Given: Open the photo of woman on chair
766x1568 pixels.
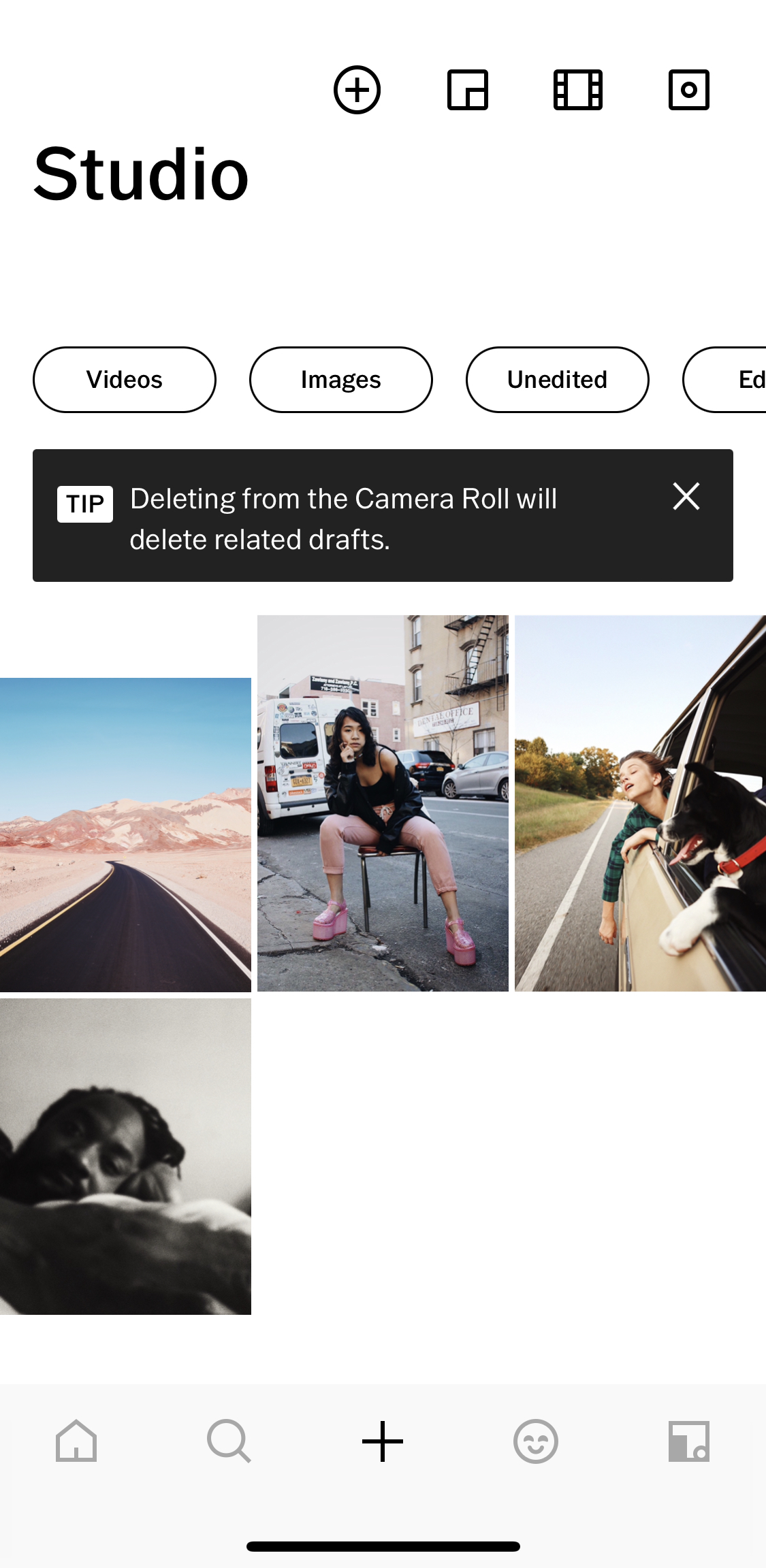Looking at the screenshot, I should tap(383, 803).
